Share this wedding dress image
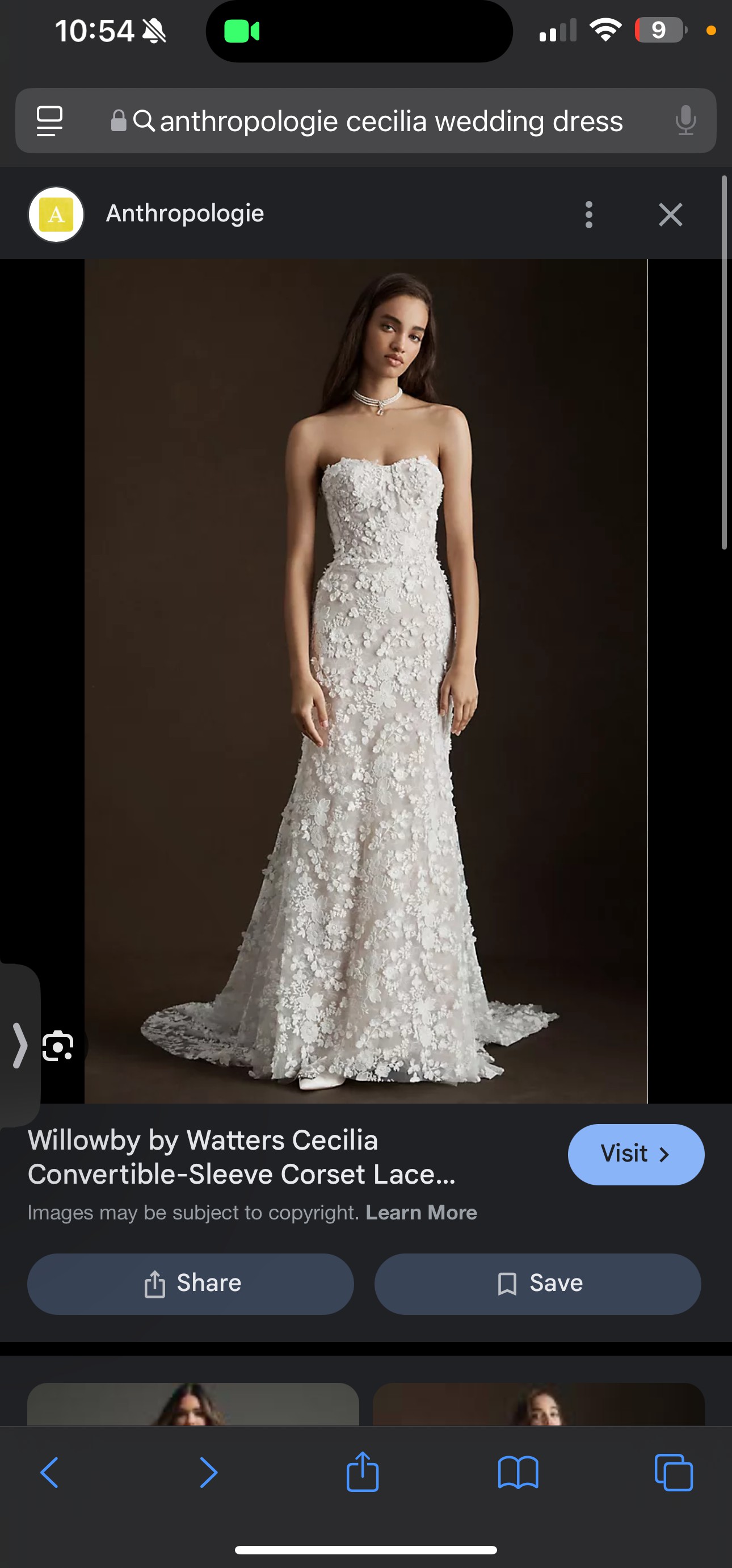 [x=191, y=1283]
